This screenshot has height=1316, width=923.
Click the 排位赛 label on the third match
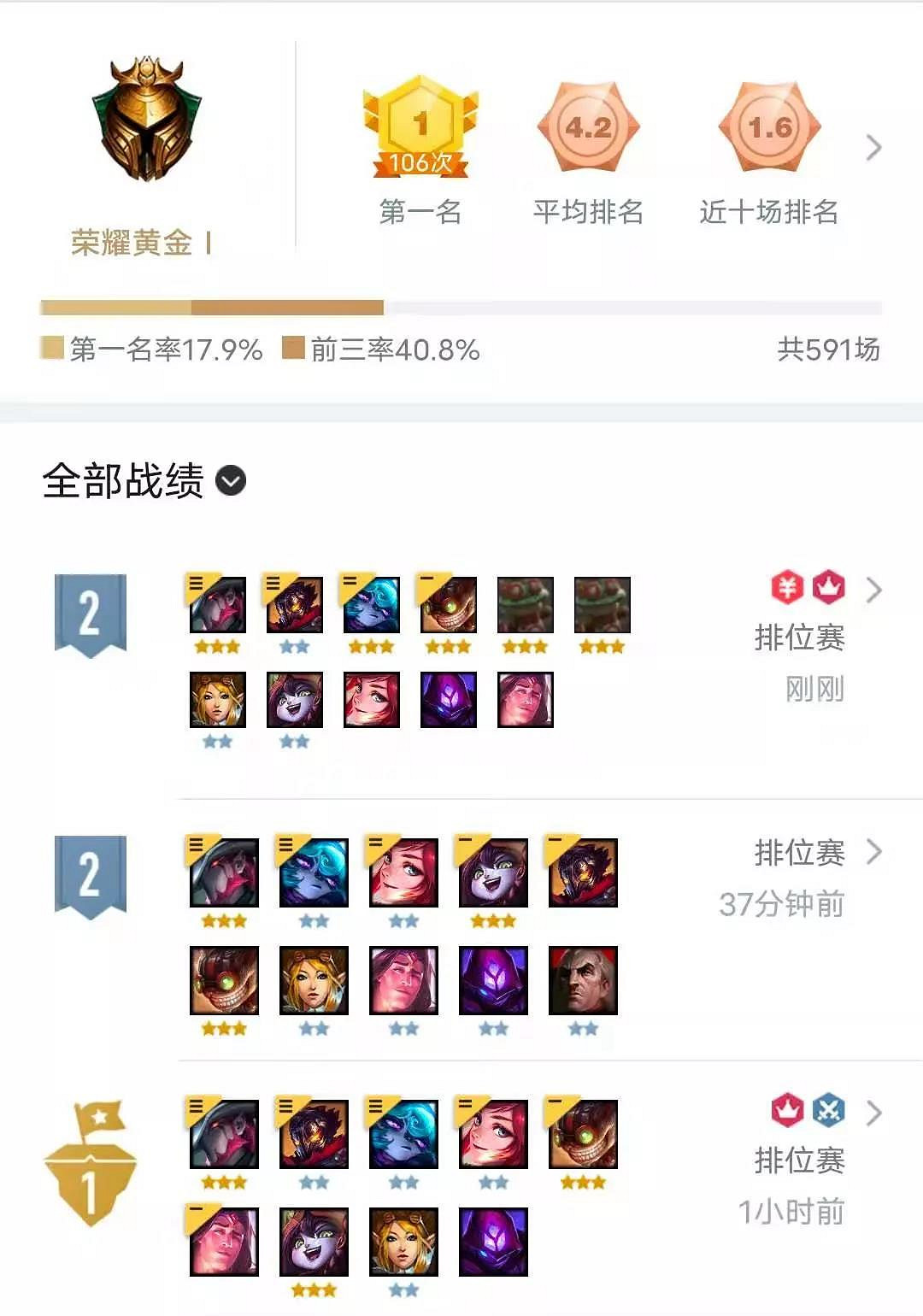pyautogui.click(x=802, y=1160)
